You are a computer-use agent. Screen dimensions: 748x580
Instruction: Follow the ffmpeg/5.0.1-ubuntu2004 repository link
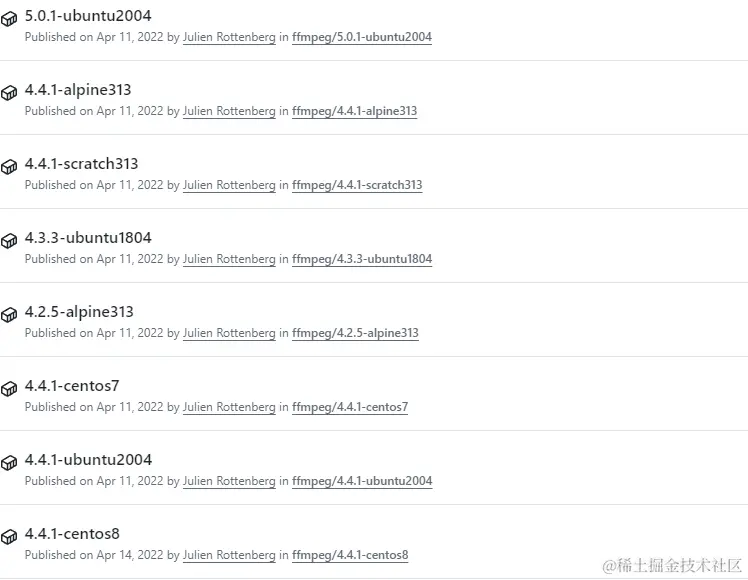click(x=362, y=37)
